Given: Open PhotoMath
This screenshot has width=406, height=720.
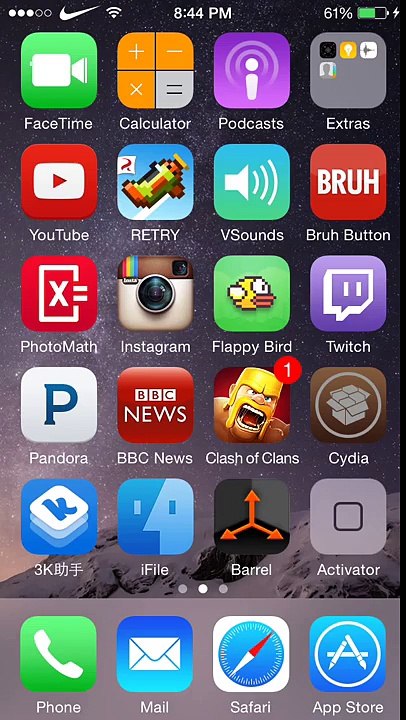Looking at the screenshot, I should click(x=59, y=293).
